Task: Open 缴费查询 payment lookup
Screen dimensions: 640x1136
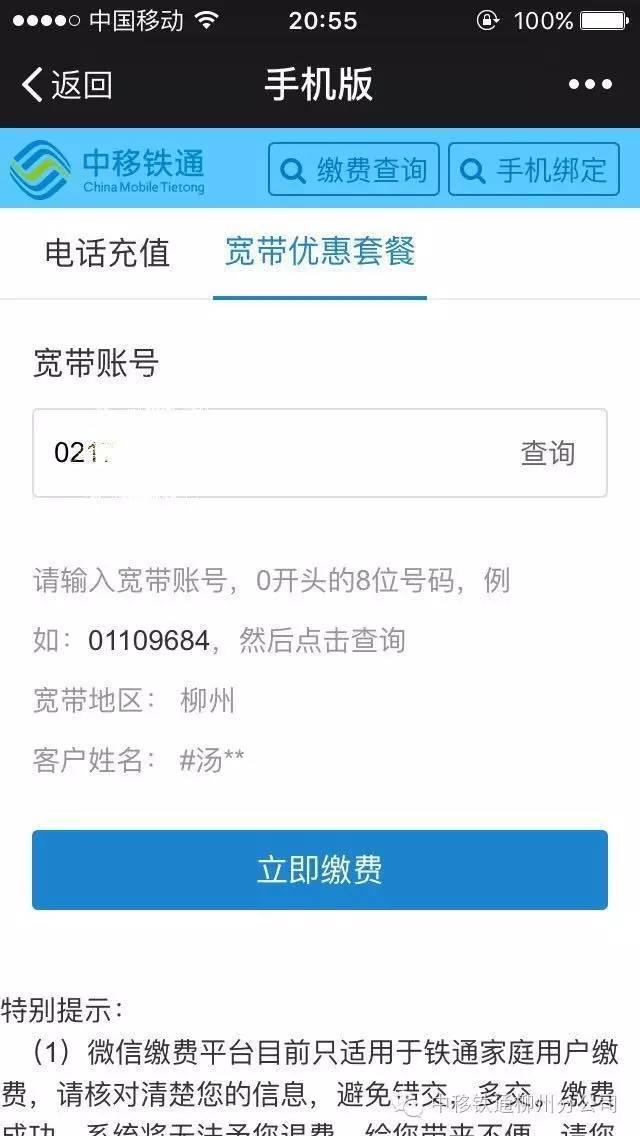Action: (354, 170)
